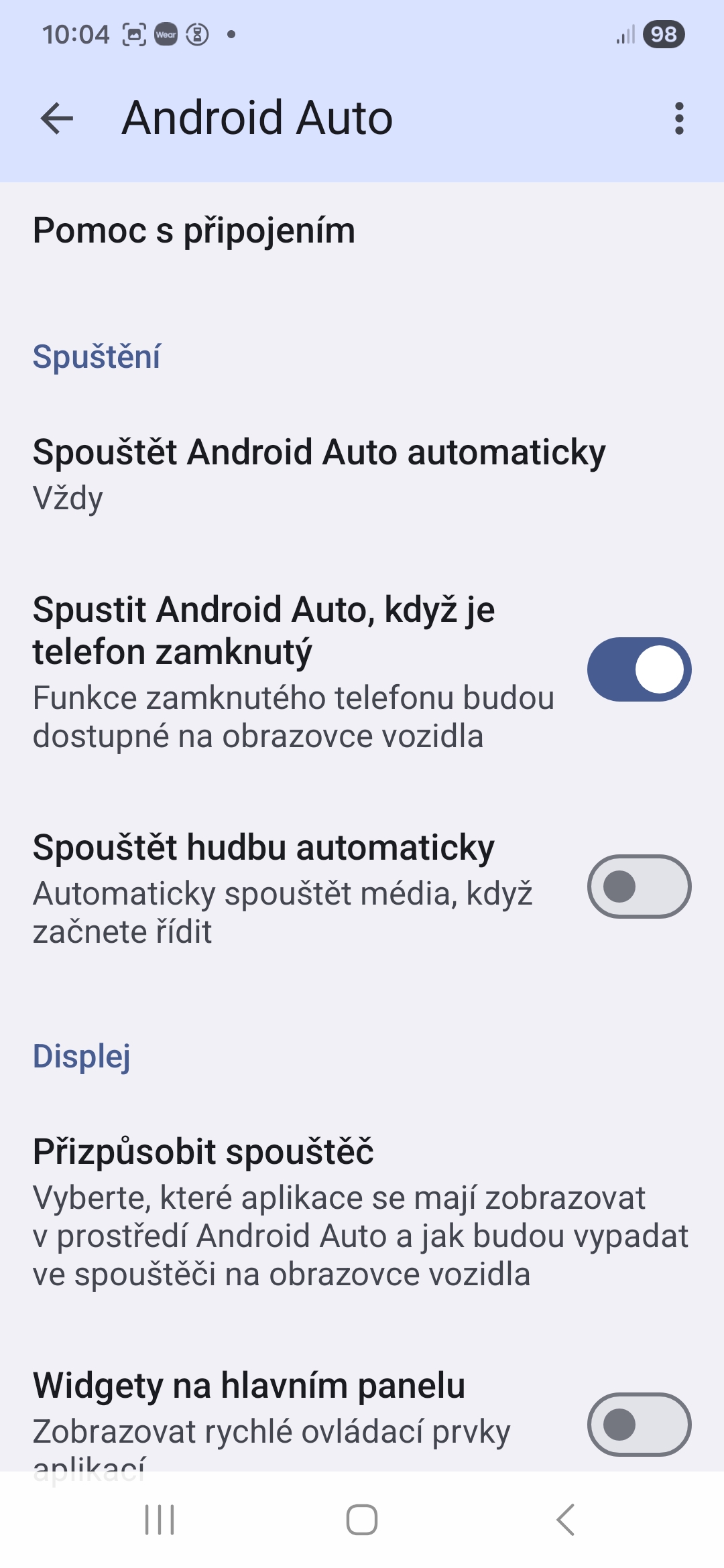Tap the battery indicator showing 98
The width and height of the screenshot is (724, 1568).
[662, 35]
